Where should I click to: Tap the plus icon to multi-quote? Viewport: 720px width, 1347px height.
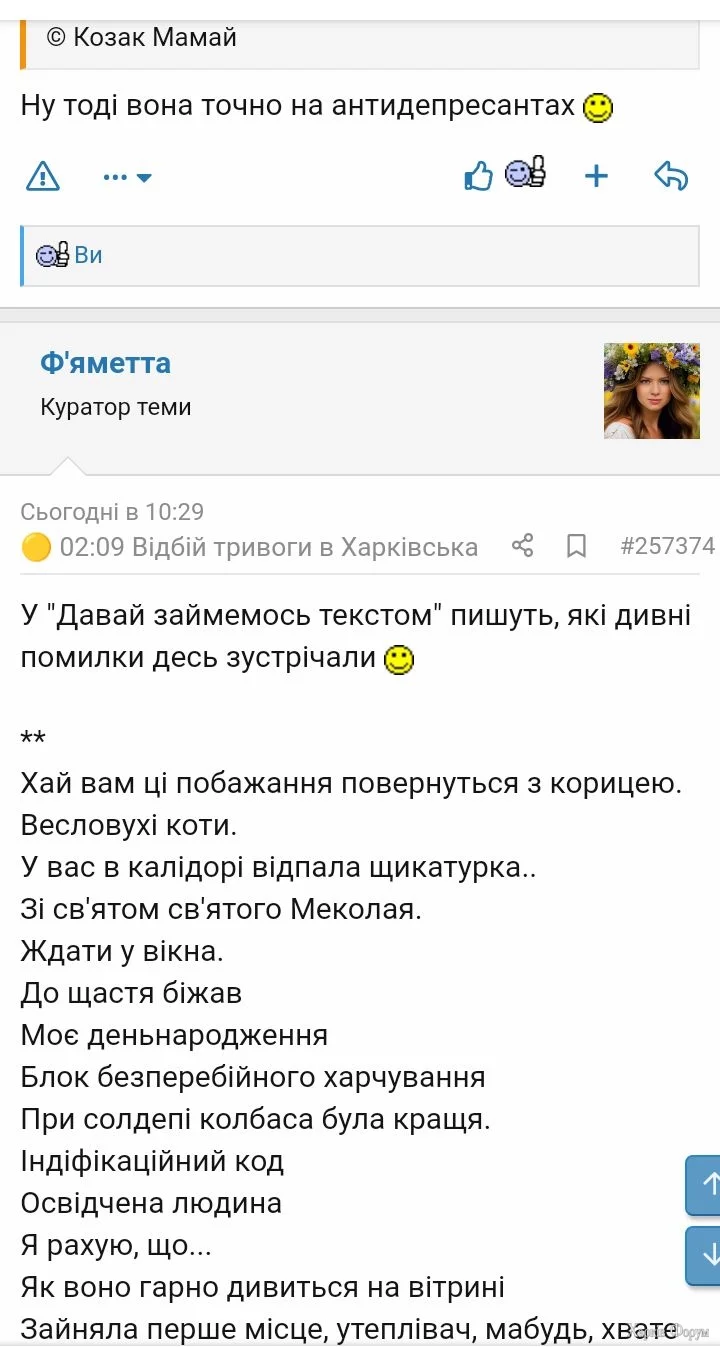(596, 177)
